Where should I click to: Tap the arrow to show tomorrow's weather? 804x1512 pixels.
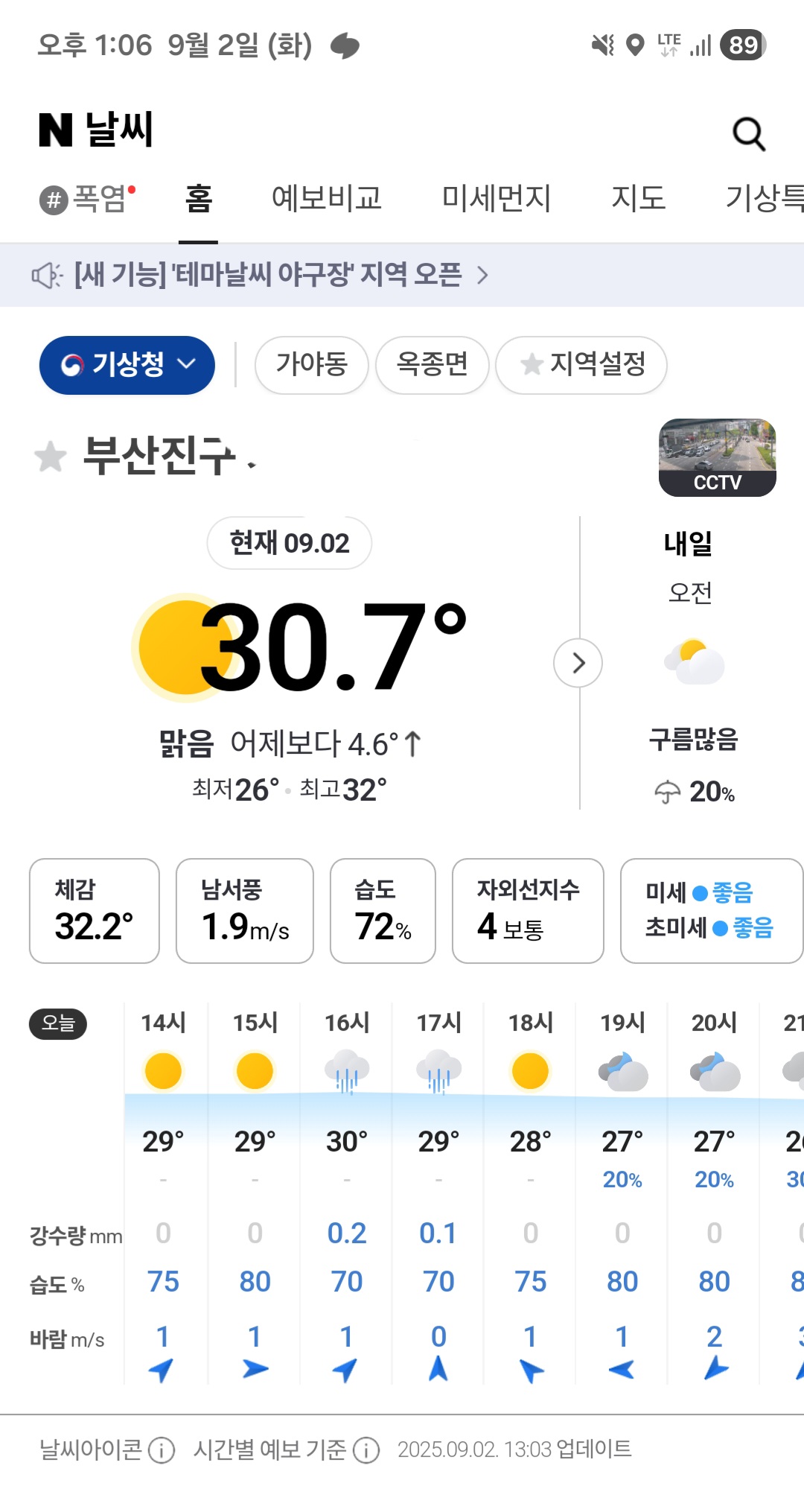coord(578,663)
